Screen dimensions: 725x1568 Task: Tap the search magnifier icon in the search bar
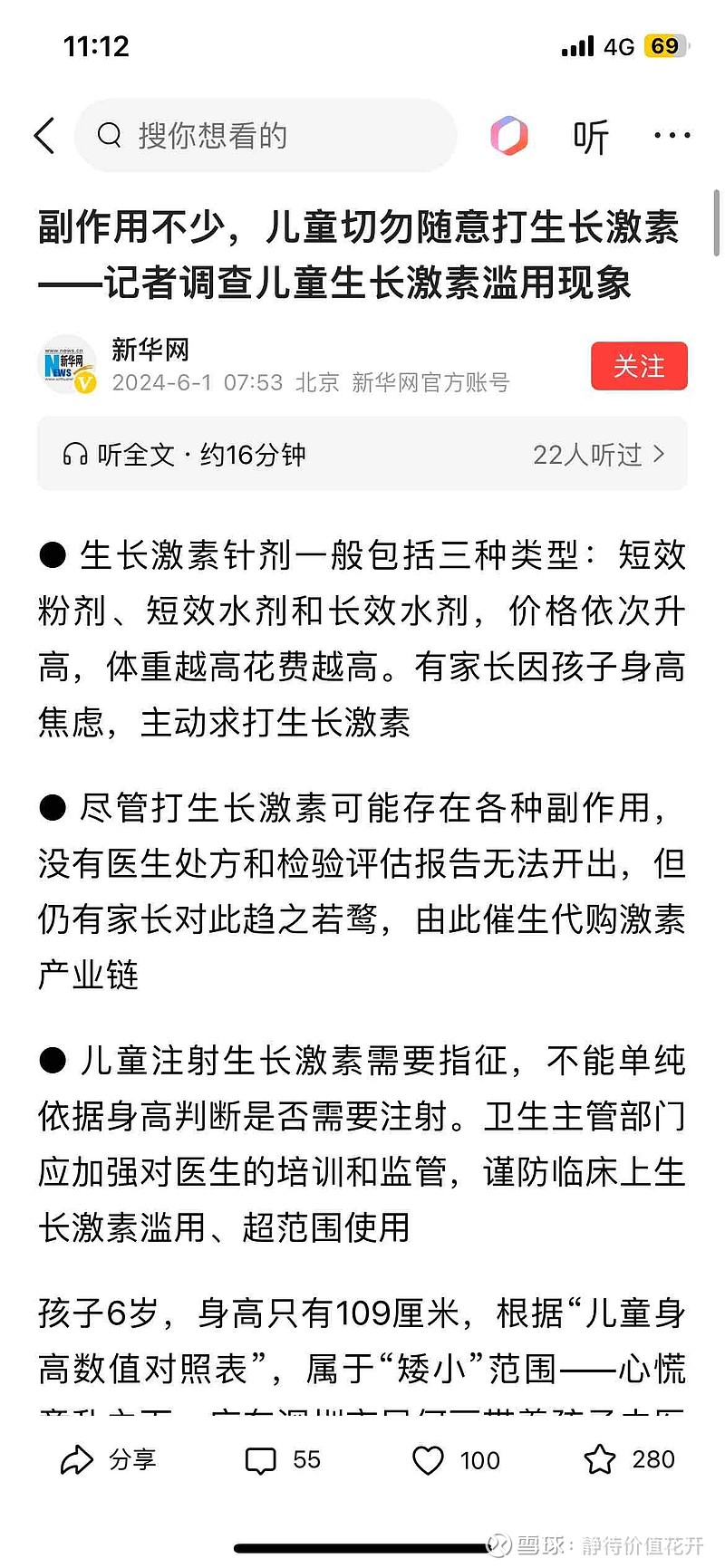109,135
